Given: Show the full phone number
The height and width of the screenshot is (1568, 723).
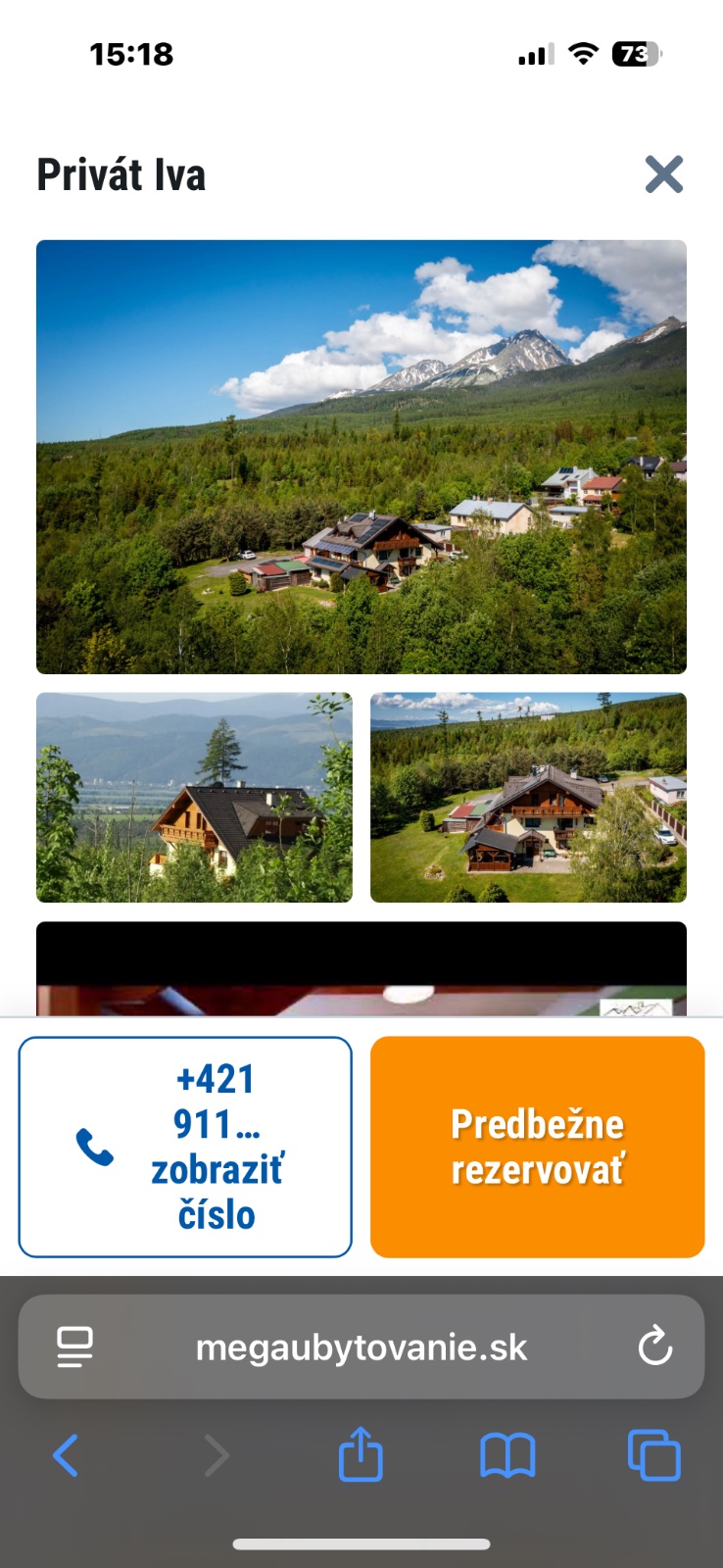Looking at the screenshot, I should (185, 1147).
